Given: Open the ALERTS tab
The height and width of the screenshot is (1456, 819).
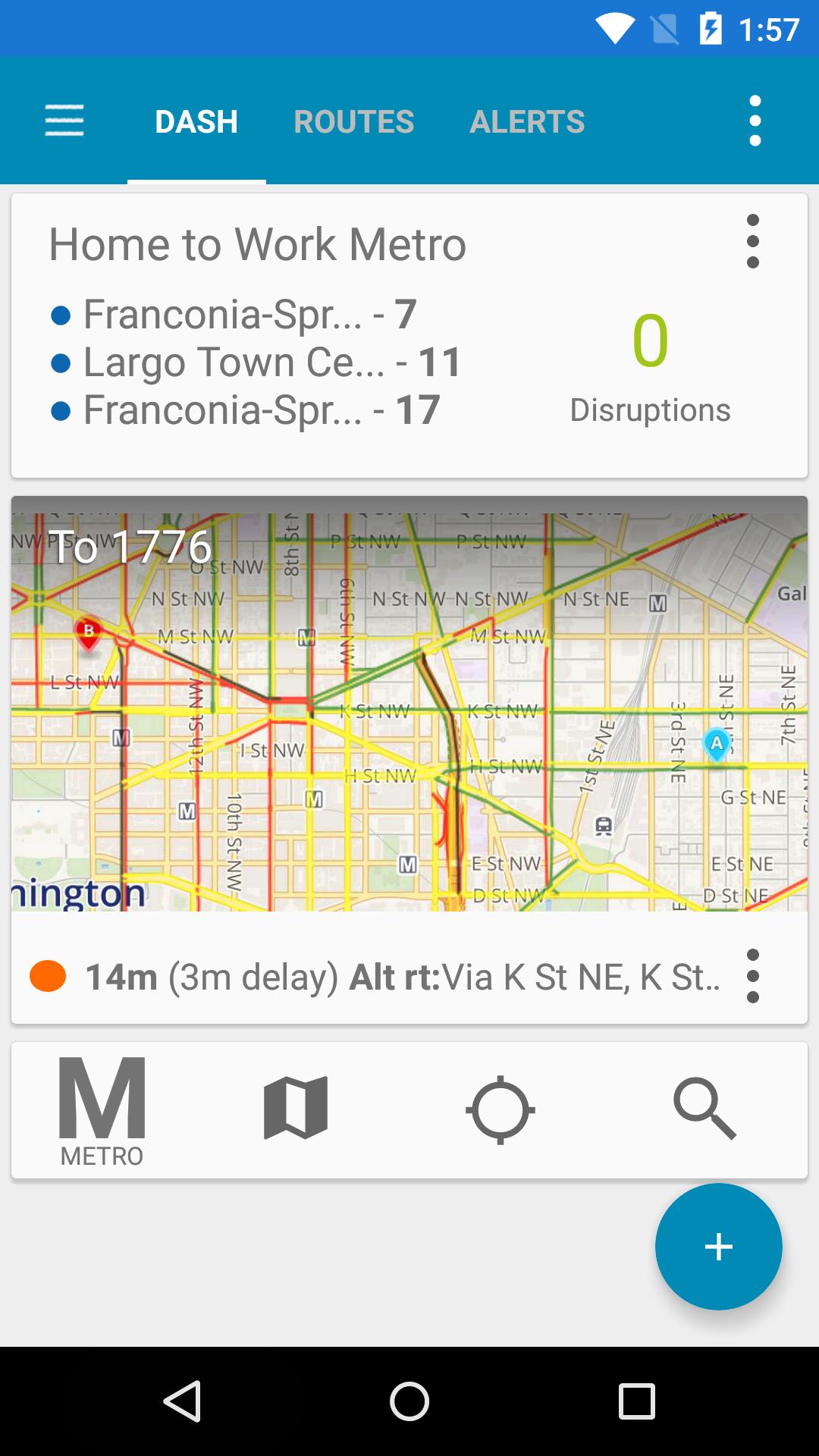Looking at the screenshot, I should pos(527,121).
